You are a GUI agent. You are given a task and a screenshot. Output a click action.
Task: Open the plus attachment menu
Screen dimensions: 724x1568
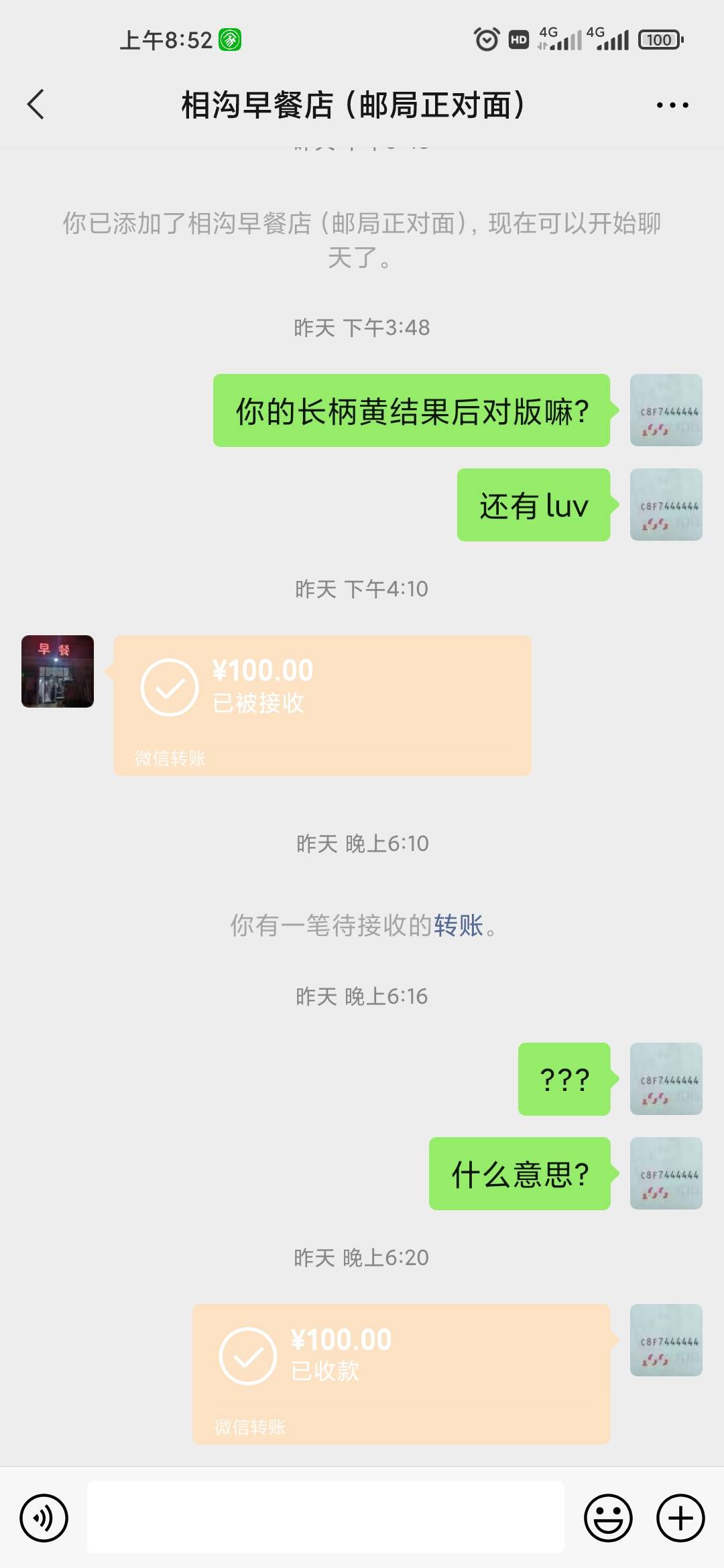pyautogui.click(x=680, y=1518)
